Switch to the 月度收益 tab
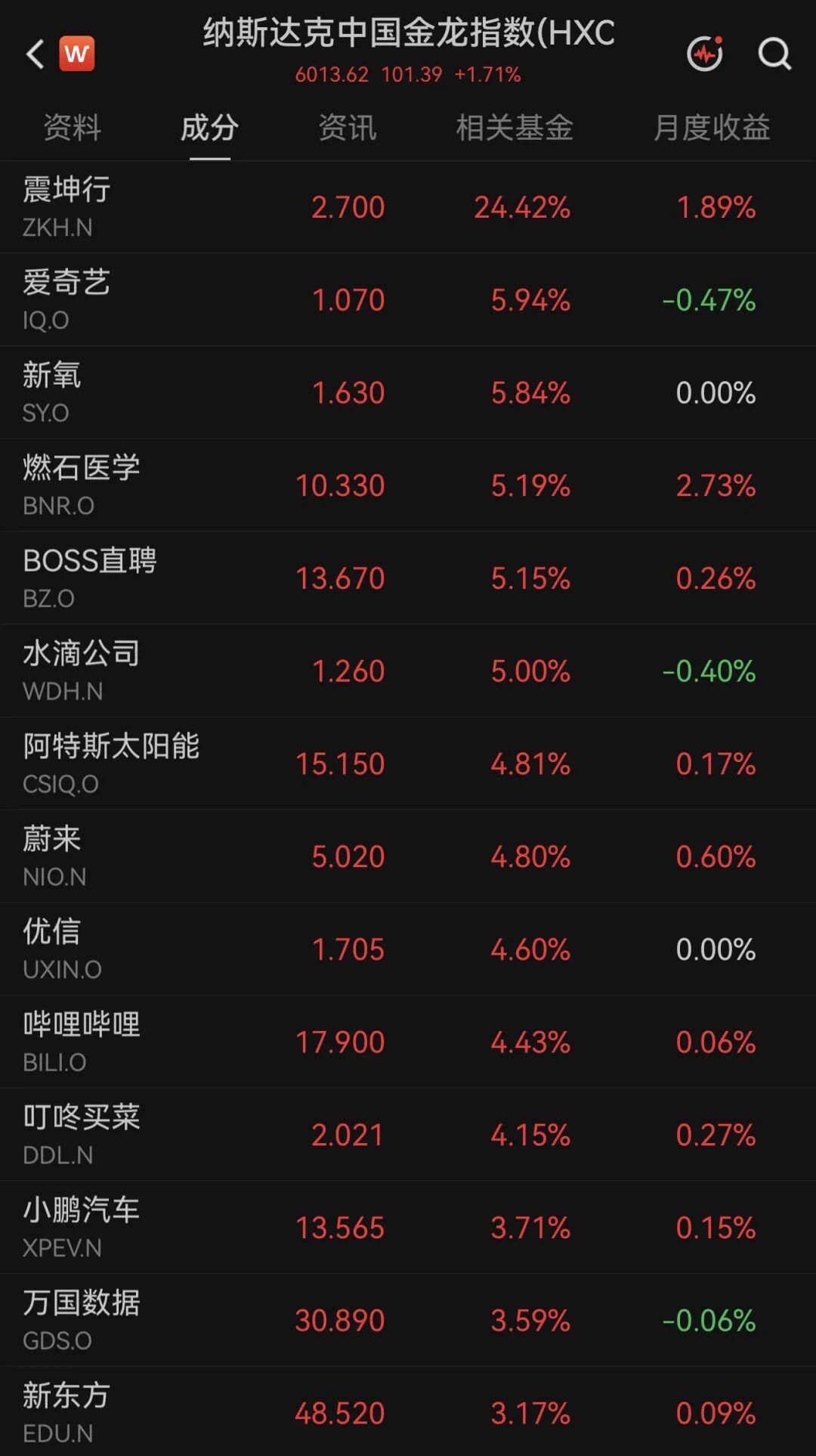The height and width of the screenshot is (1456, 816). click(x=712, y=127)
